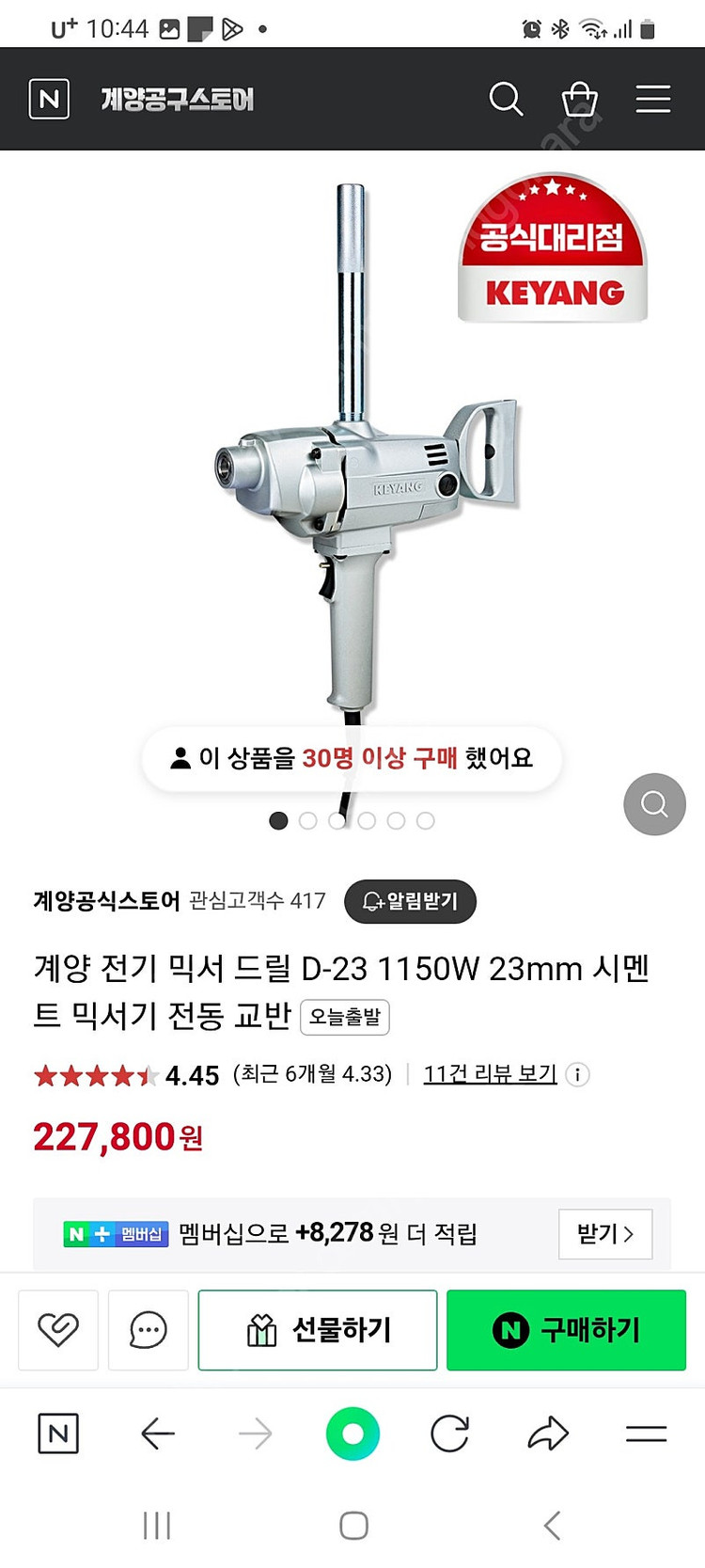Image resolution: width=705 pixels, height=1568 pixels.
Task: Tap the bell icon on 알림받기 button
Action: coord(371,900)
